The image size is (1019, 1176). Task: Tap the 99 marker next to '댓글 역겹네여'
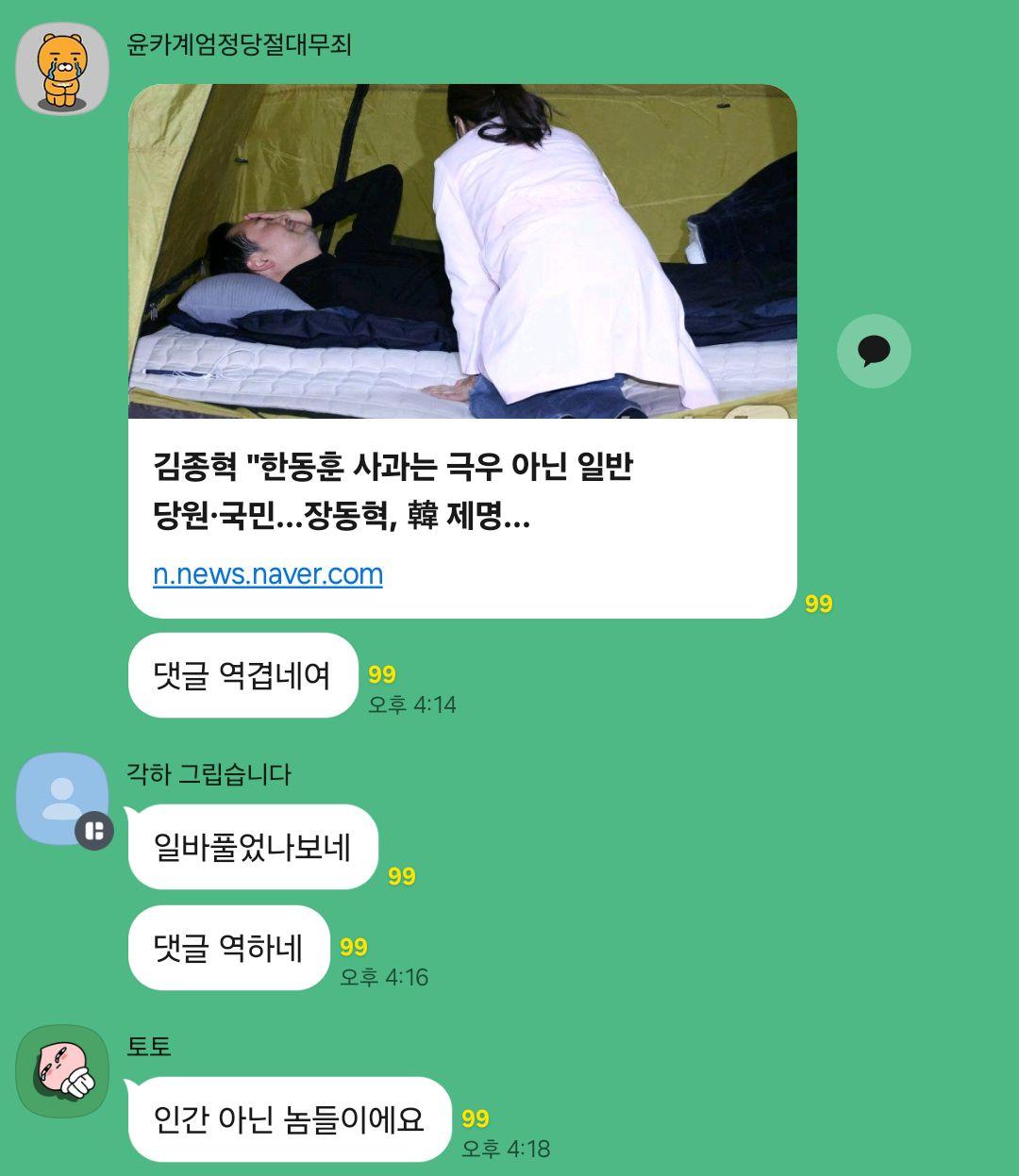(379, 672)
